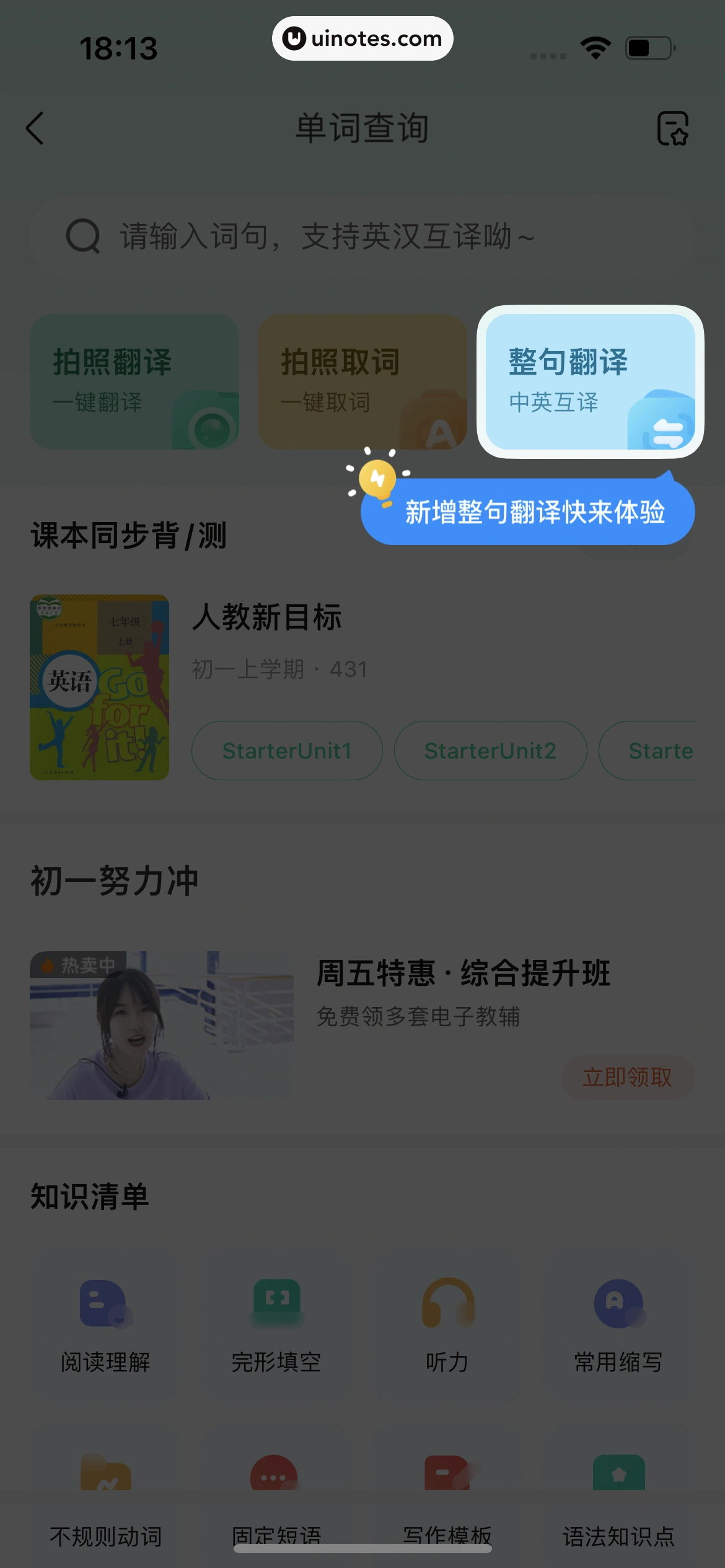Select the StarterUnit1 chip
This screenshot has width=725, height=1568.
click(287, 751)
